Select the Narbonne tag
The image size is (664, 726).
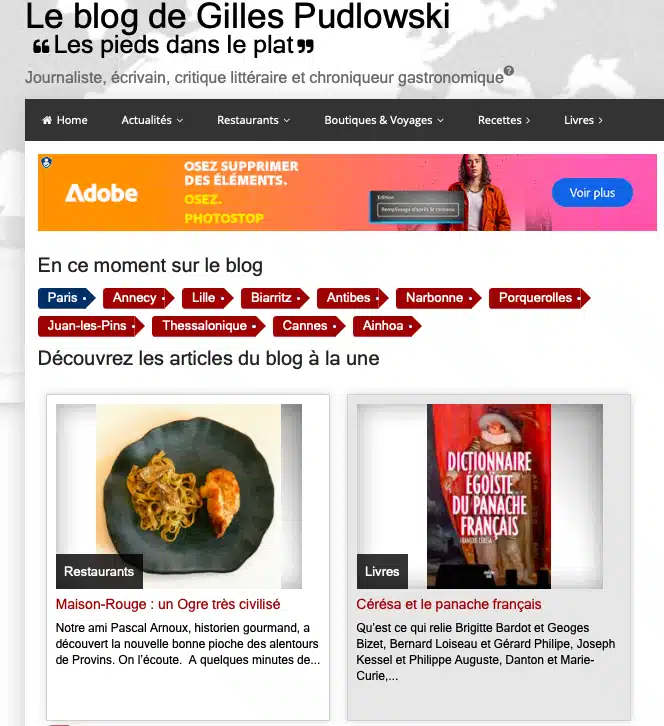coord(435,298)
